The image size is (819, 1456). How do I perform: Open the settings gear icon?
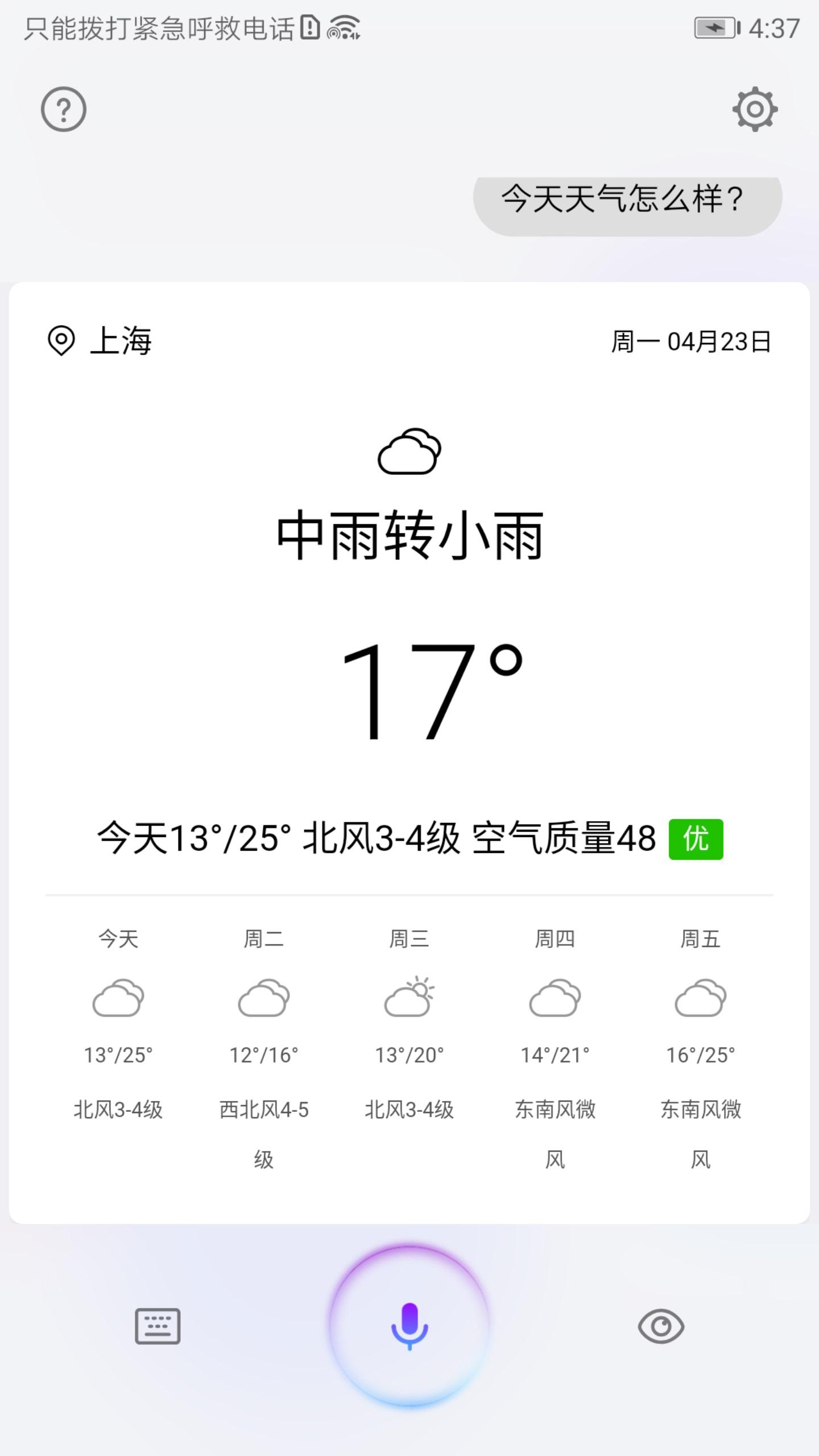(755, 109)
